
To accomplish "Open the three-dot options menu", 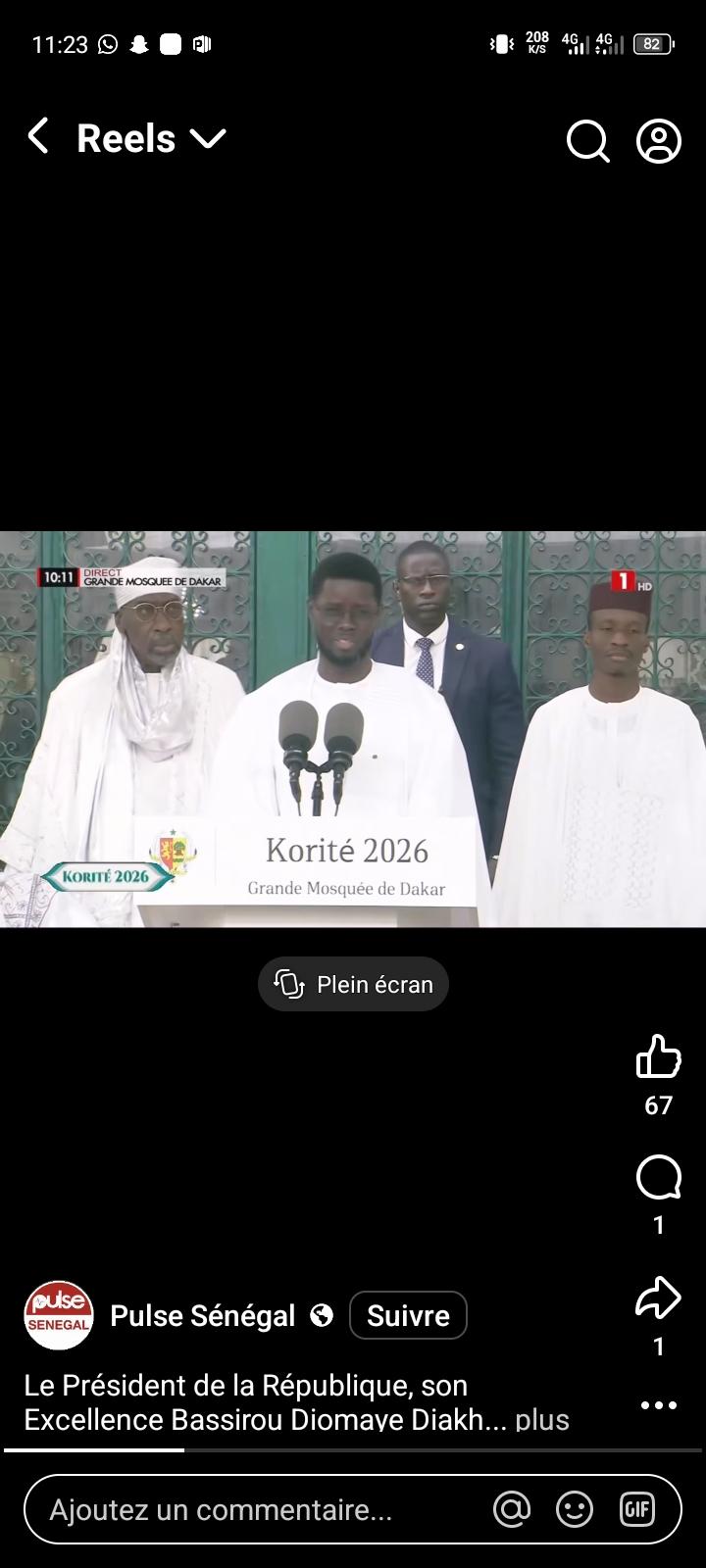I will tap(659, 1405).
